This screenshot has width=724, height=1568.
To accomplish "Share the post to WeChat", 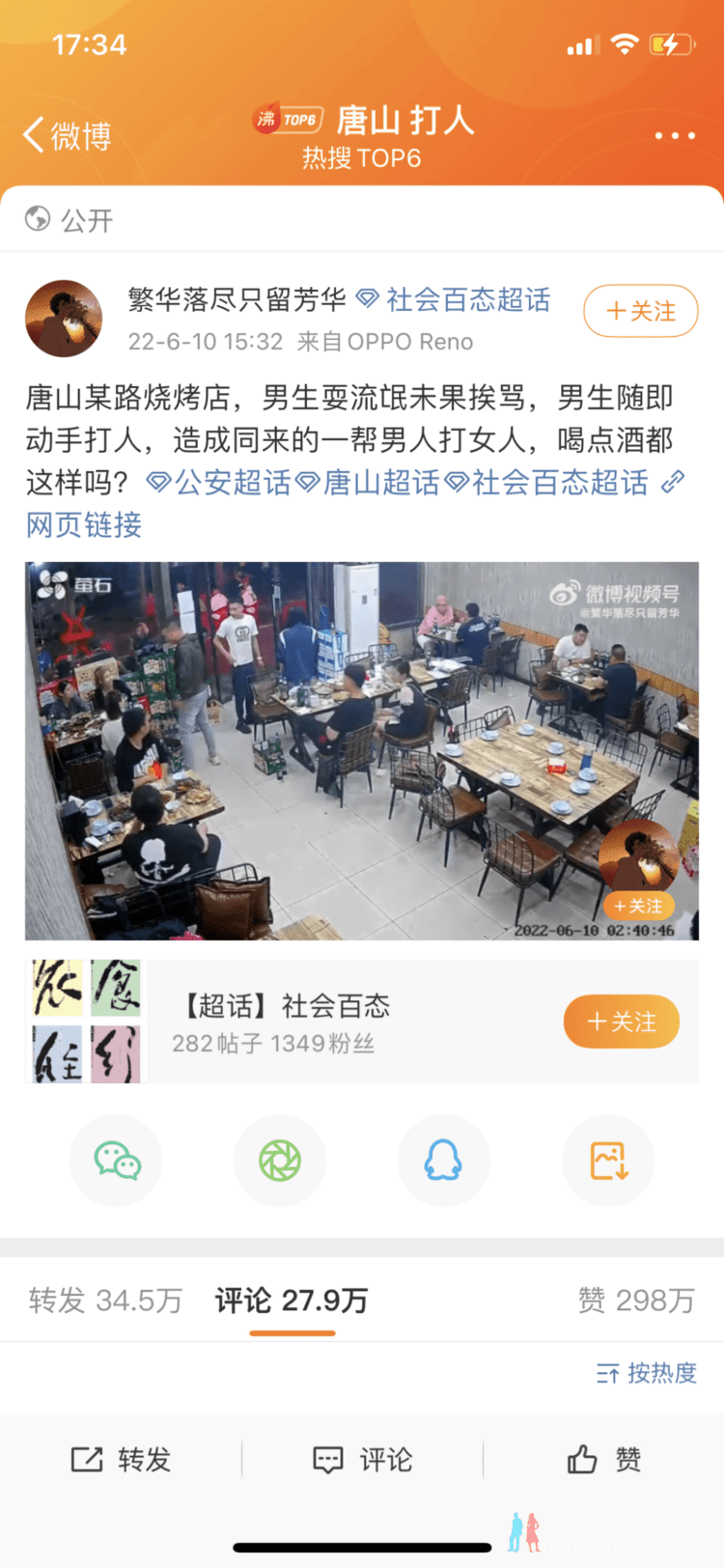I will click(117, 1161).
